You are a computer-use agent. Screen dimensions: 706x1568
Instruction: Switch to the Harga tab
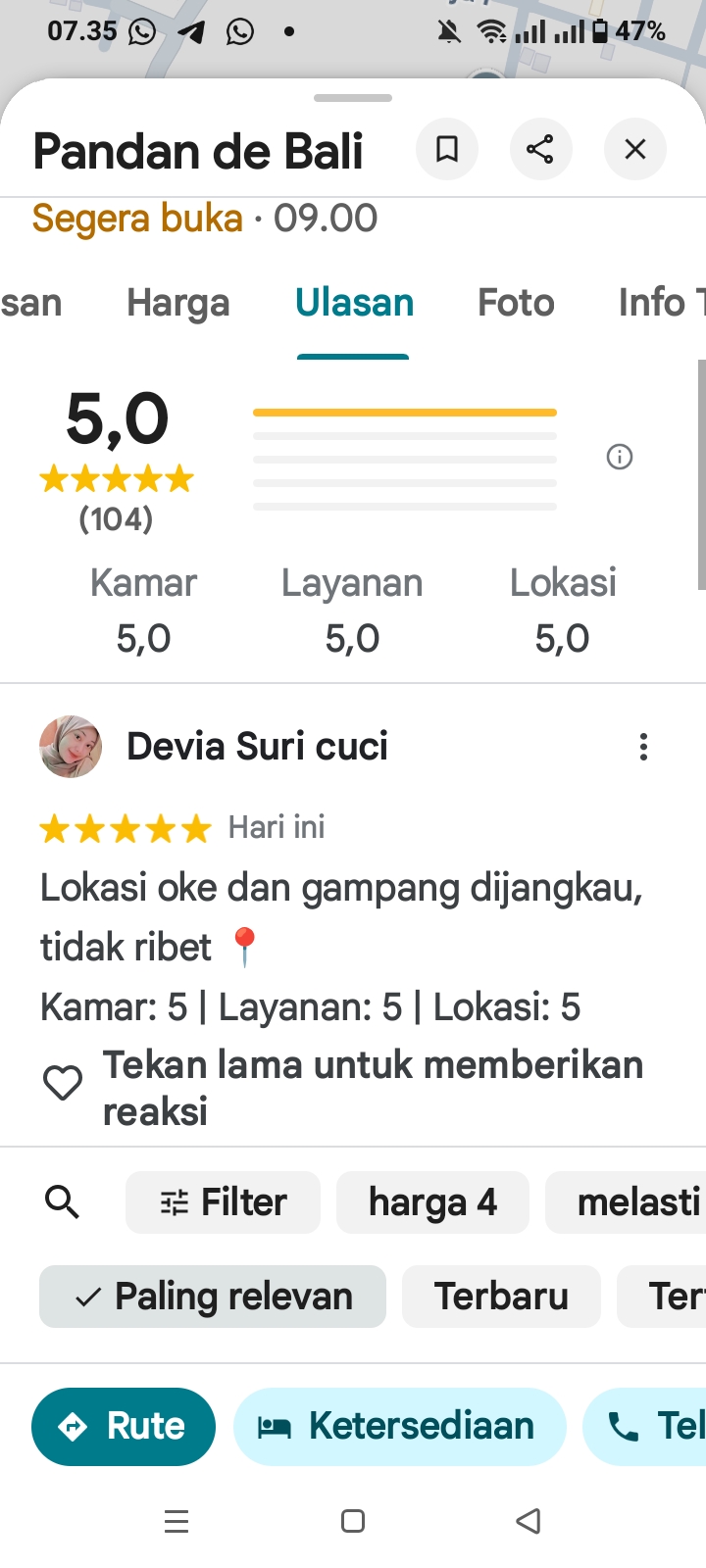coord(177,303)
